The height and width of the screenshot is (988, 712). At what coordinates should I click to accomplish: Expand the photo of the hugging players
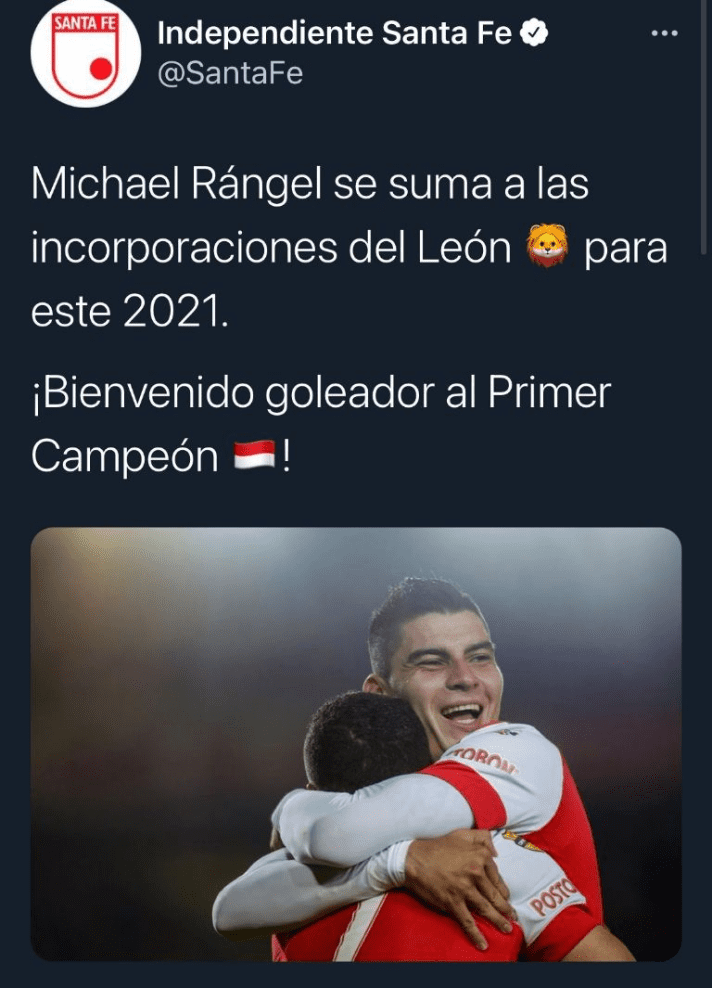pyautogui.click(x=356, y=744)
